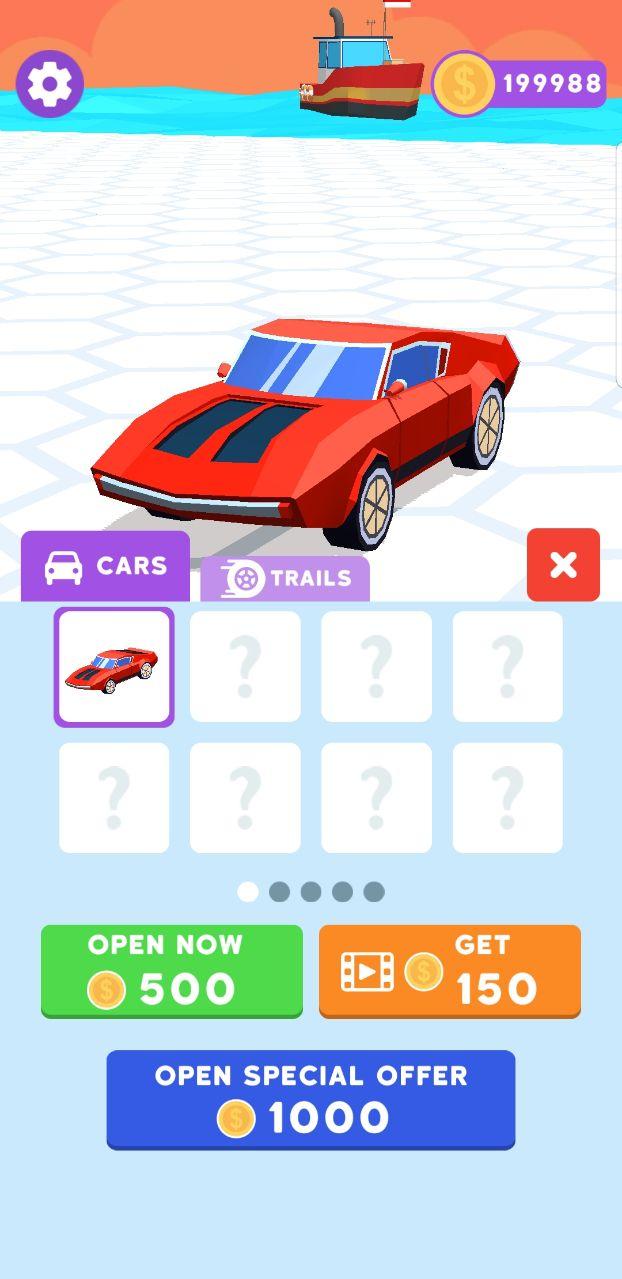Open the settings gear

tap(49, 84)
